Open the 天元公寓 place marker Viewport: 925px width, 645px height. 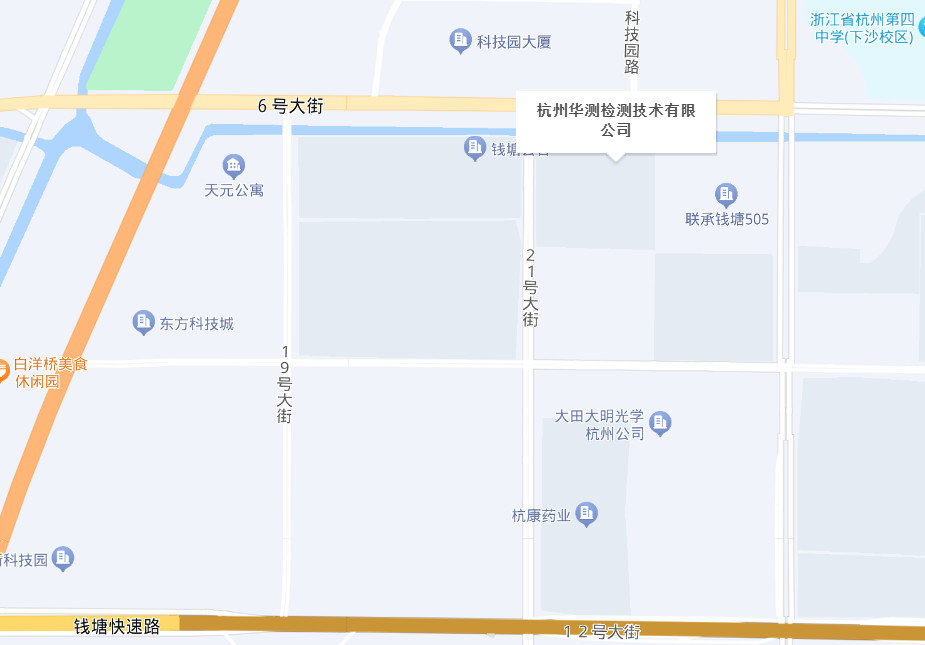(234, 166)
